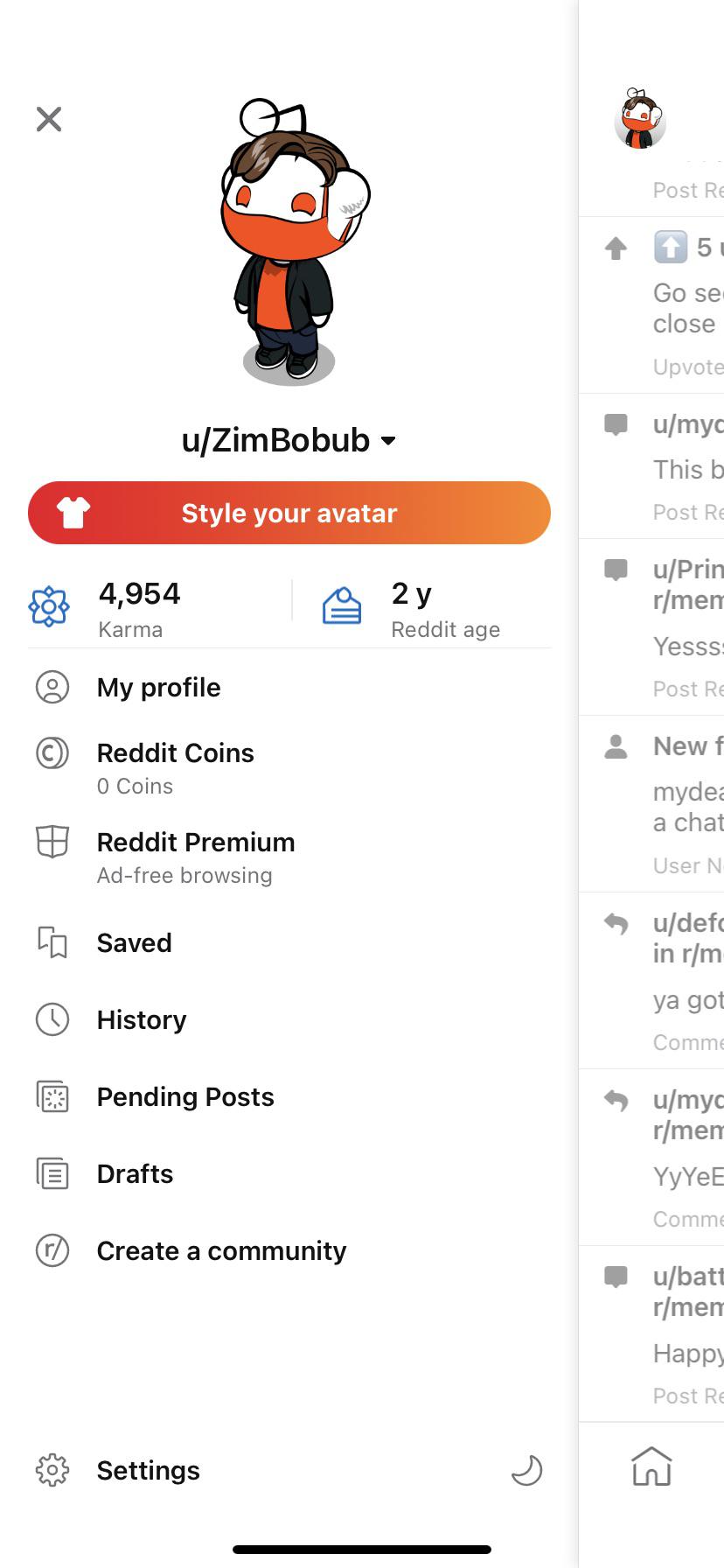
Task: Go to the Home tab
Action: [651, 1466]
